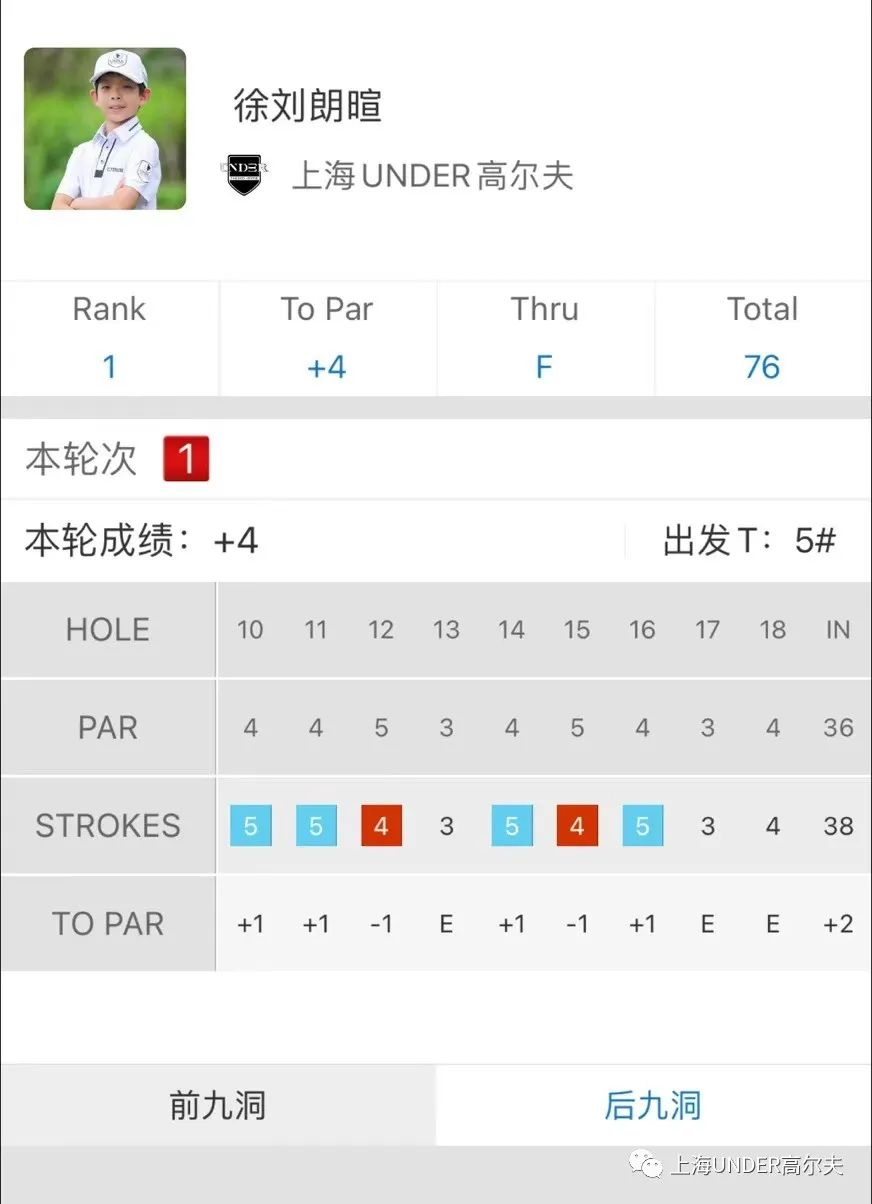Switch to the 前九洞 front nine tab

217,1105
